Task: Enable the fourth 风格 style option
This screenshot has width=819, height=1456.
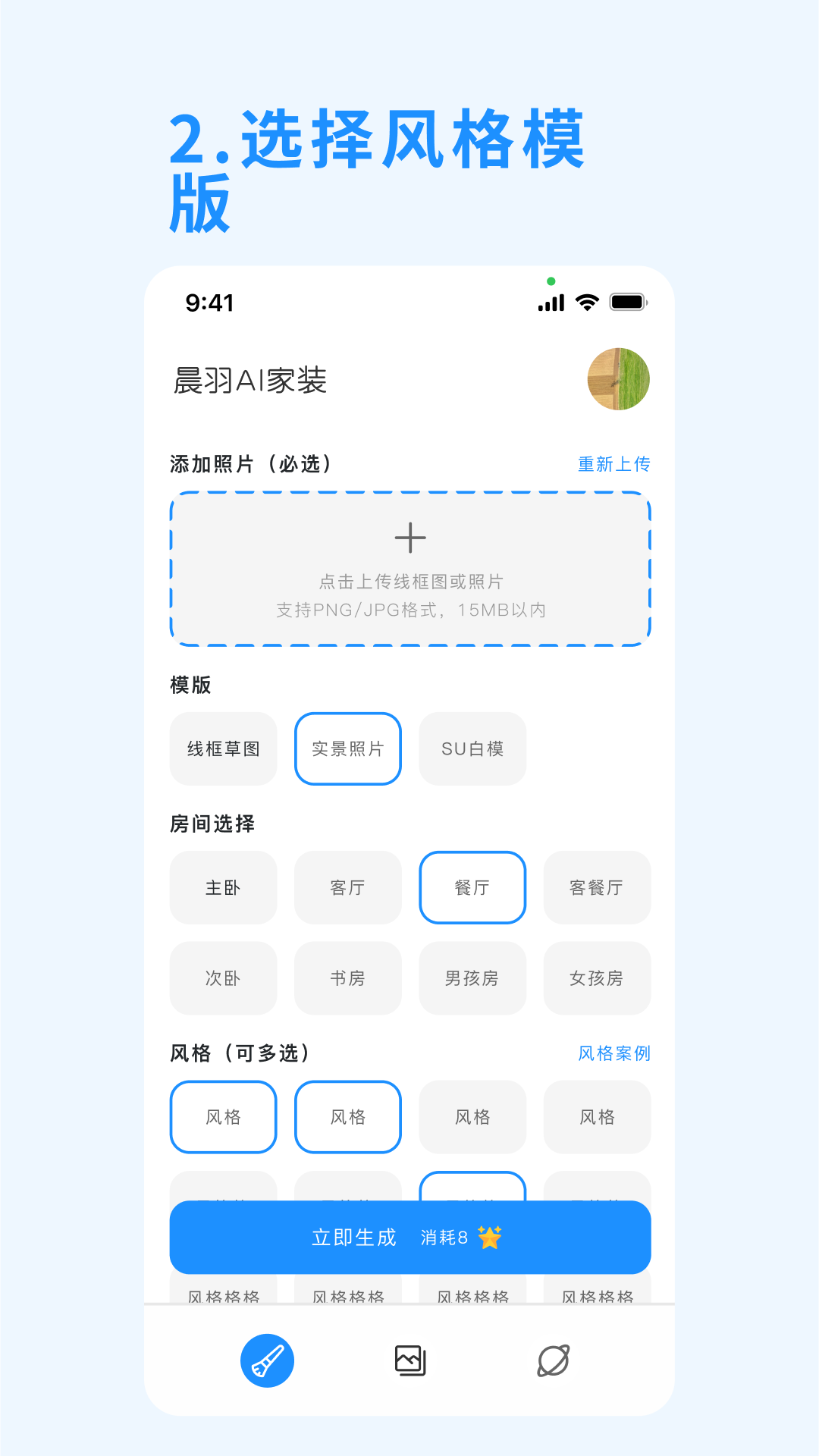Action: pyautogui.click(x=597, y=1117)
